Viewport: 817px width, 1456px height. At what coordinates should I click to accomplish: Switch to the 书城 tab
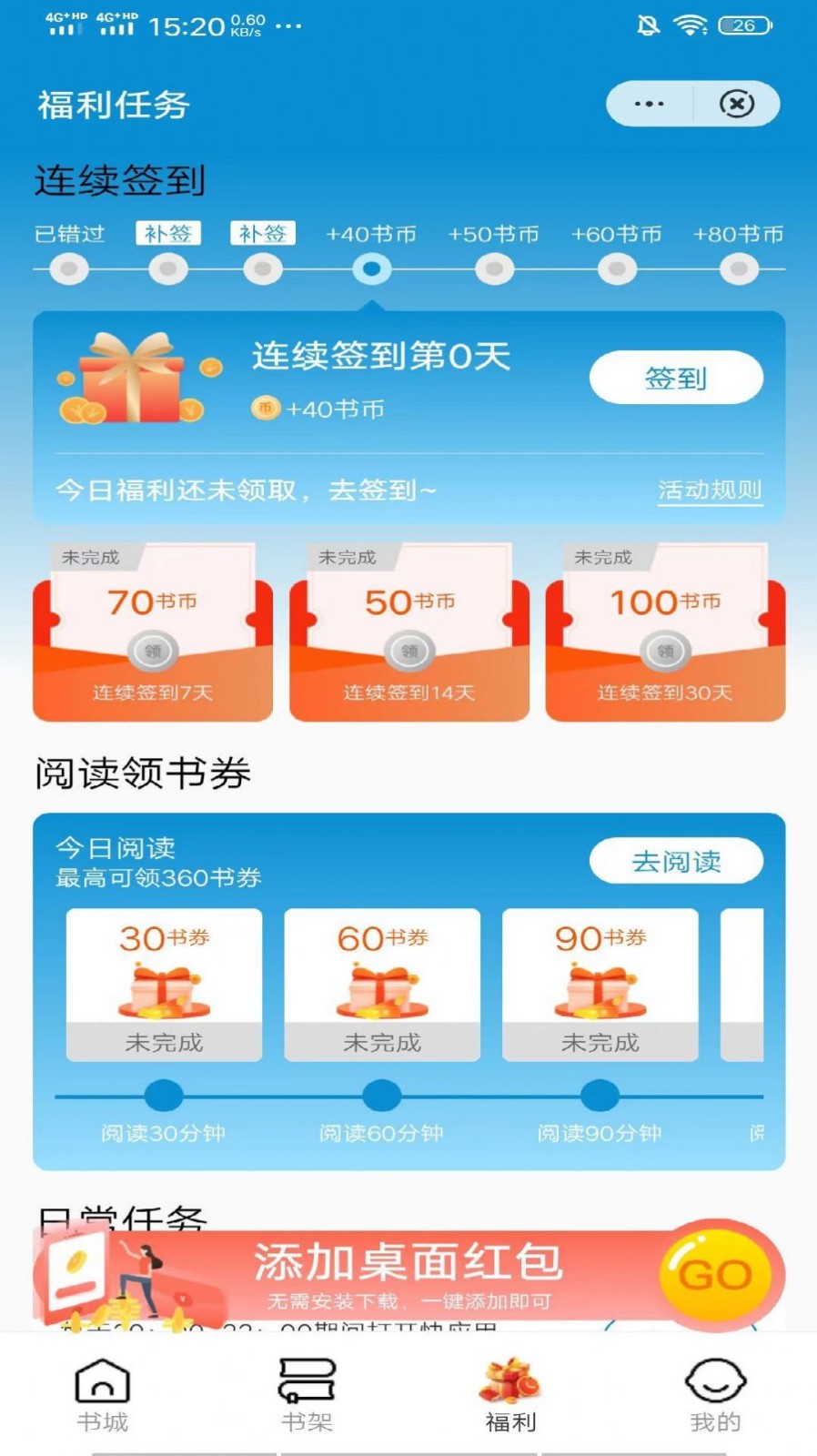click(x=102, y=1394)
